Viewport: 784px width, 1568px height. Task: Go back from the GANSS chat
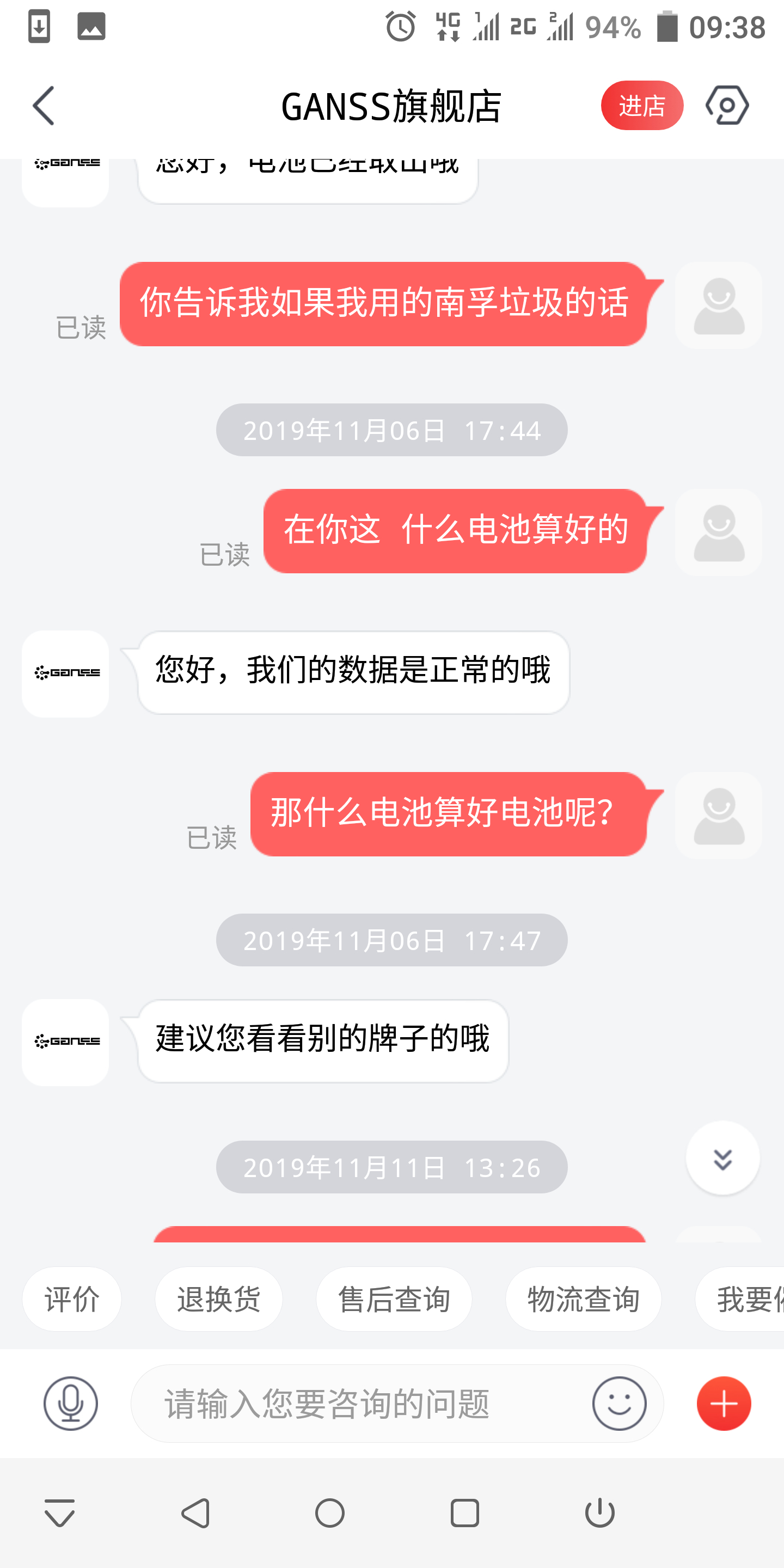point(44,106)
